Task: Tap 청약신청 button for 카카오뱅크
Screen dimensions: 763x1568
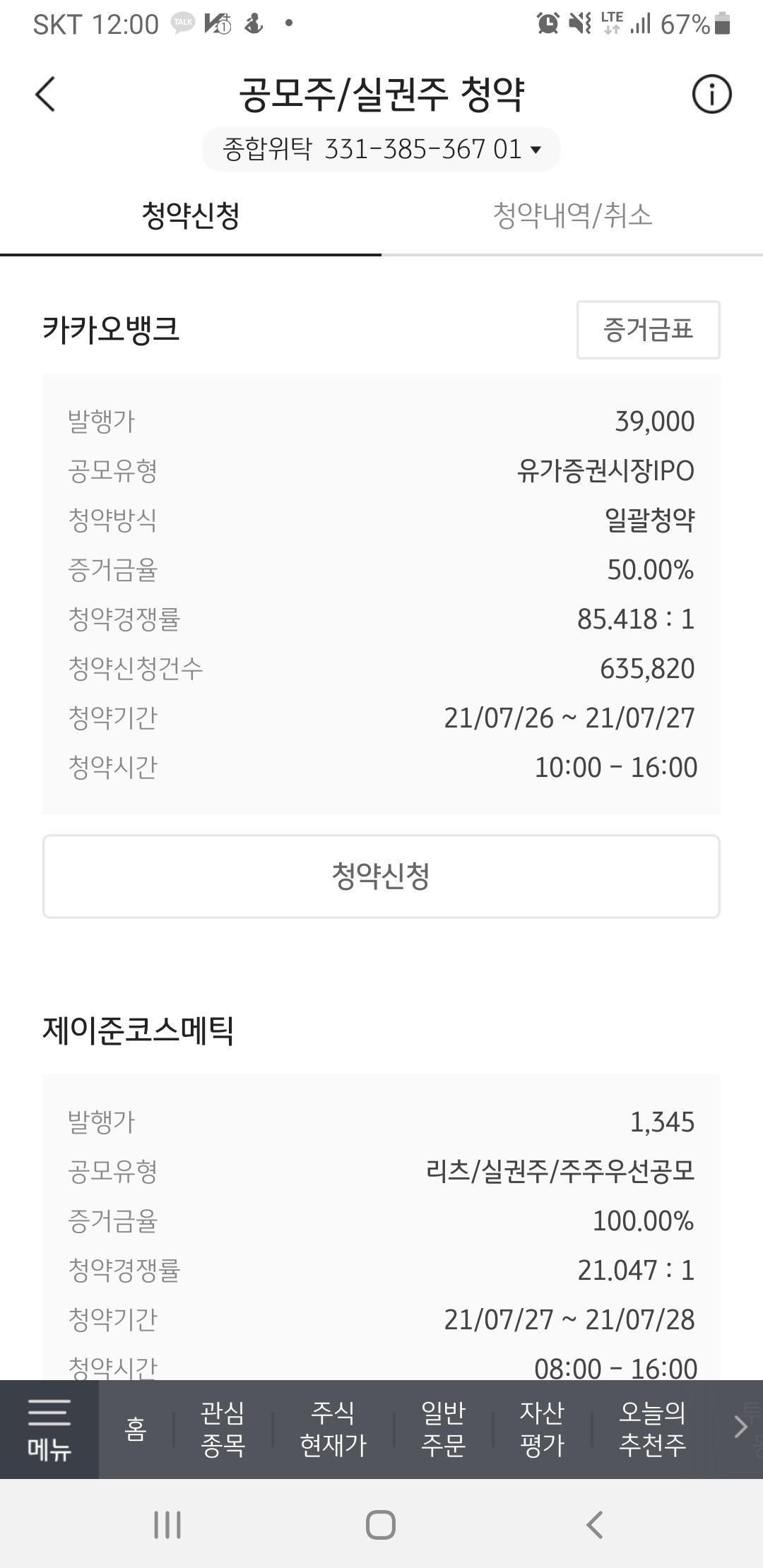Action: [381, 877]
